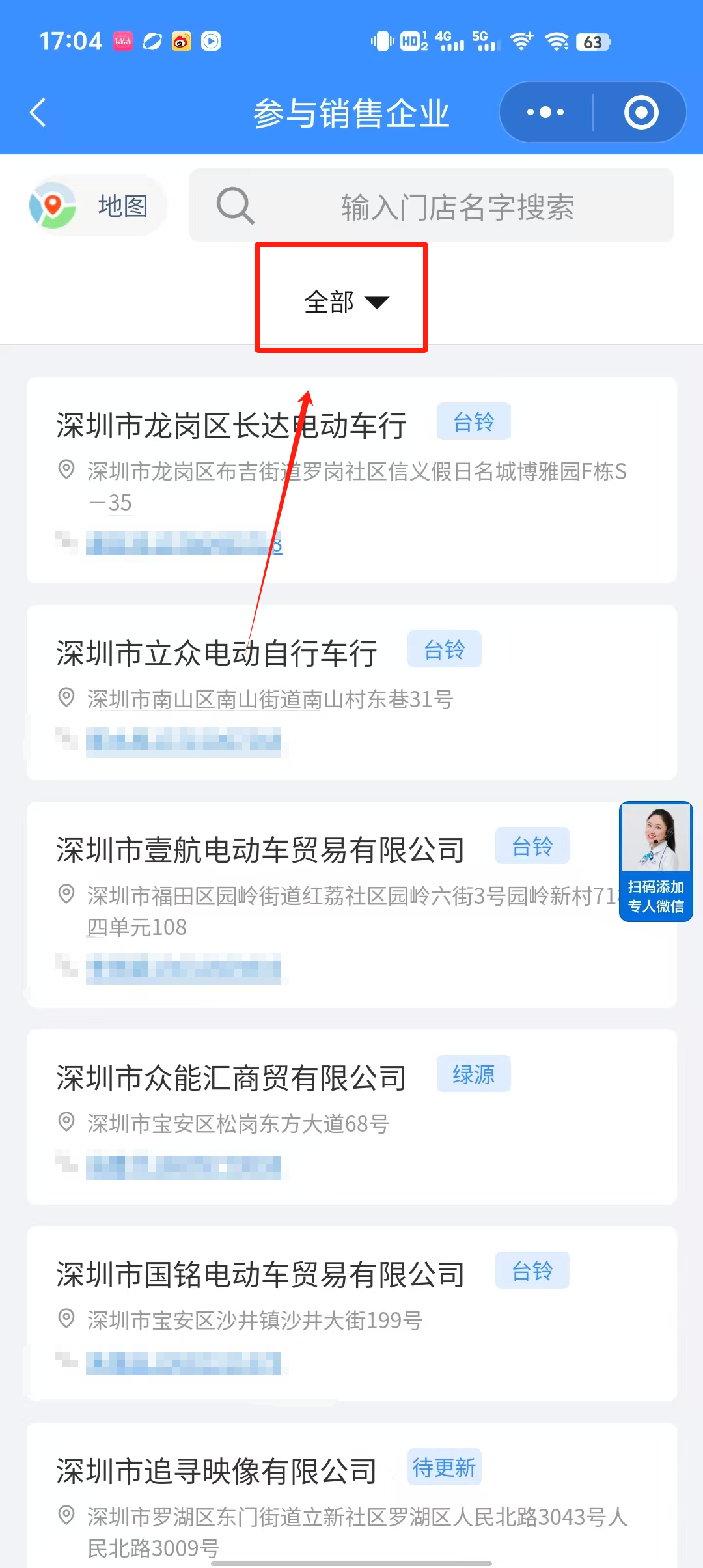Go back from 参与销售企业 page
Viewport: 703px width, 1568px height.
38,113
